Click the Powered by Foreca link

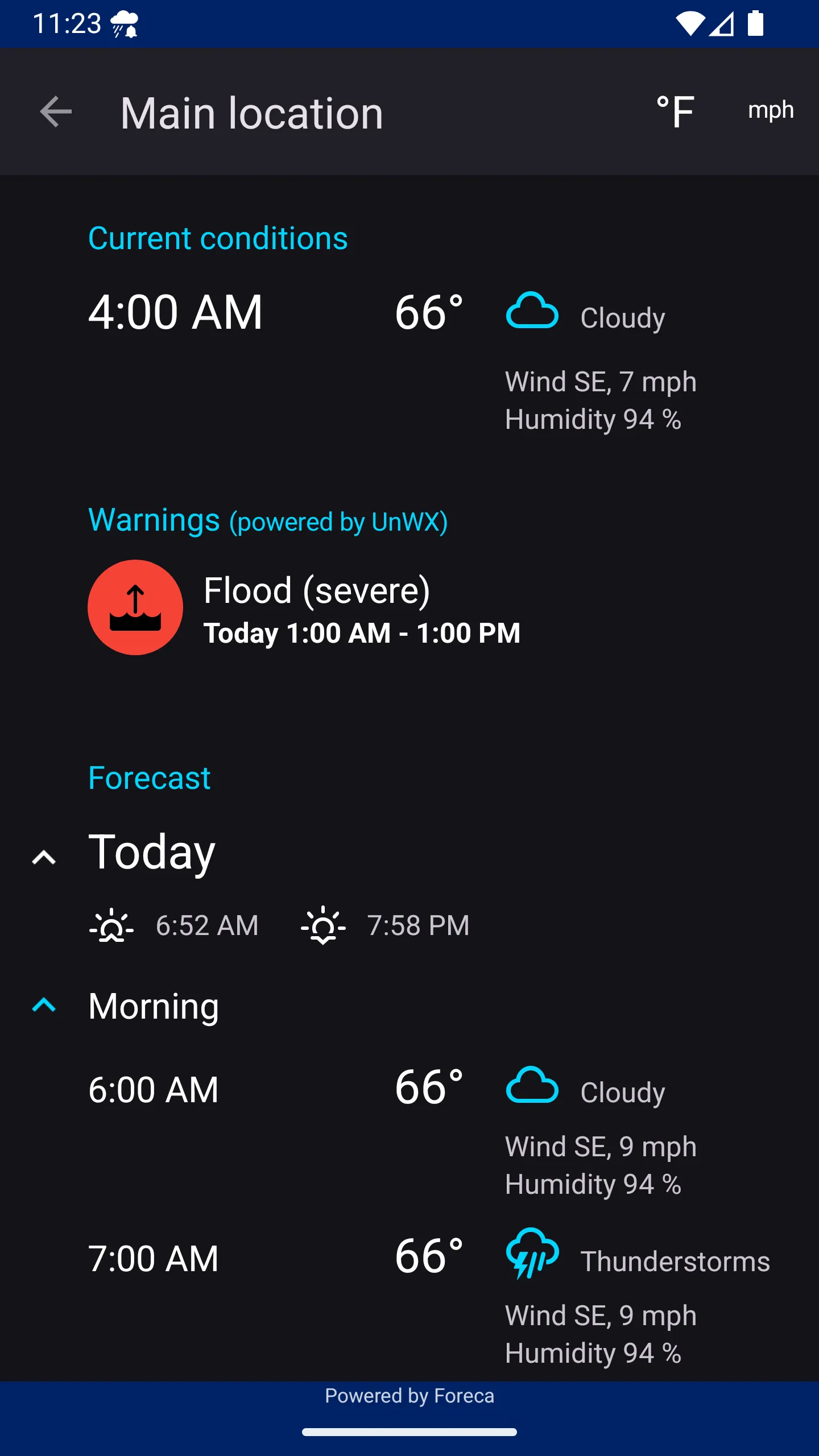pyautogui.click(x=409, y=1396)
